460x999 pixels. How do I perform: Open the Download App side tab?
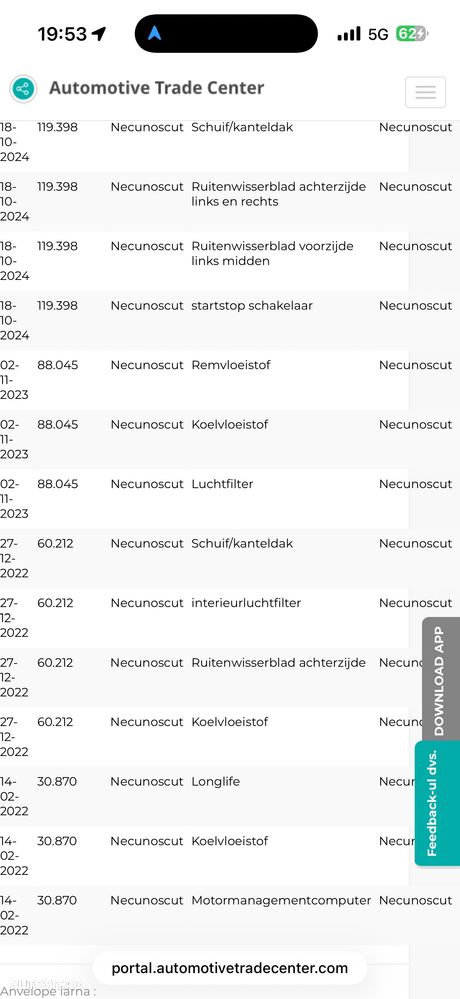click(x=440, y=679)
